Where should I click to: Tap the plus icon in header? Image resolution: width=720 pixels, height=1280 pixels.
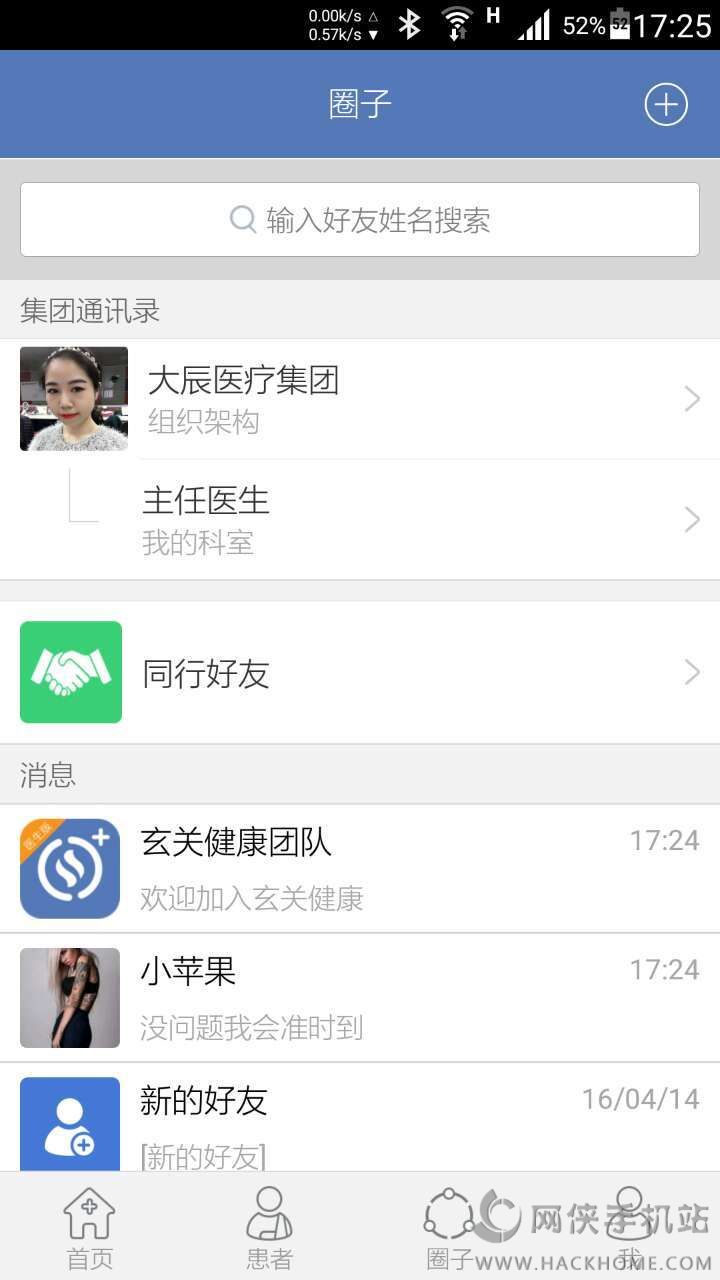point(666,104)
